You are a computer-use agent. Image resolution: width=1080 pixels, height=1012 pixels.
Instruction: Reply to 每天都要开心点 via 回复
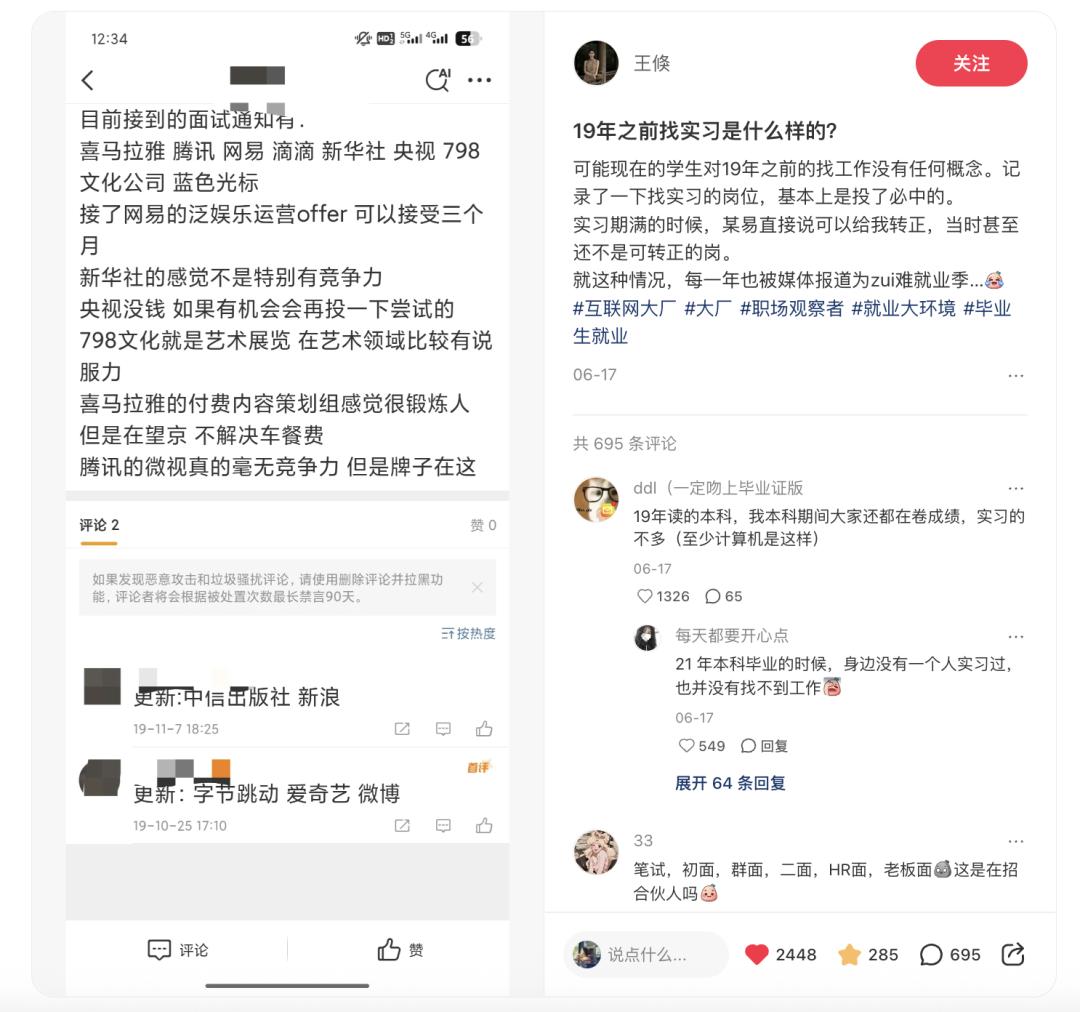pyautogui.click(x=764, y=746)
